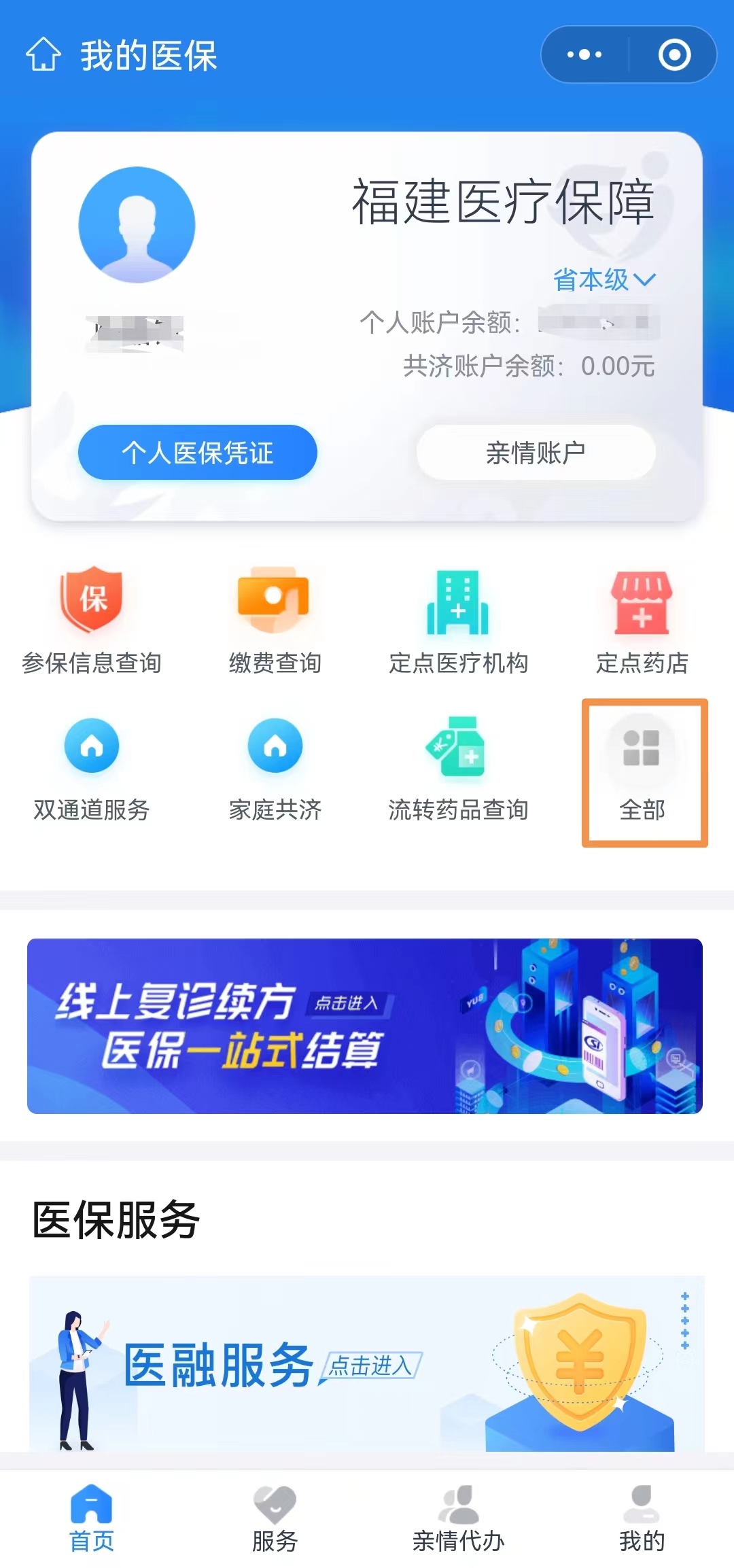Open 参保信息查询

pos(92,619)
